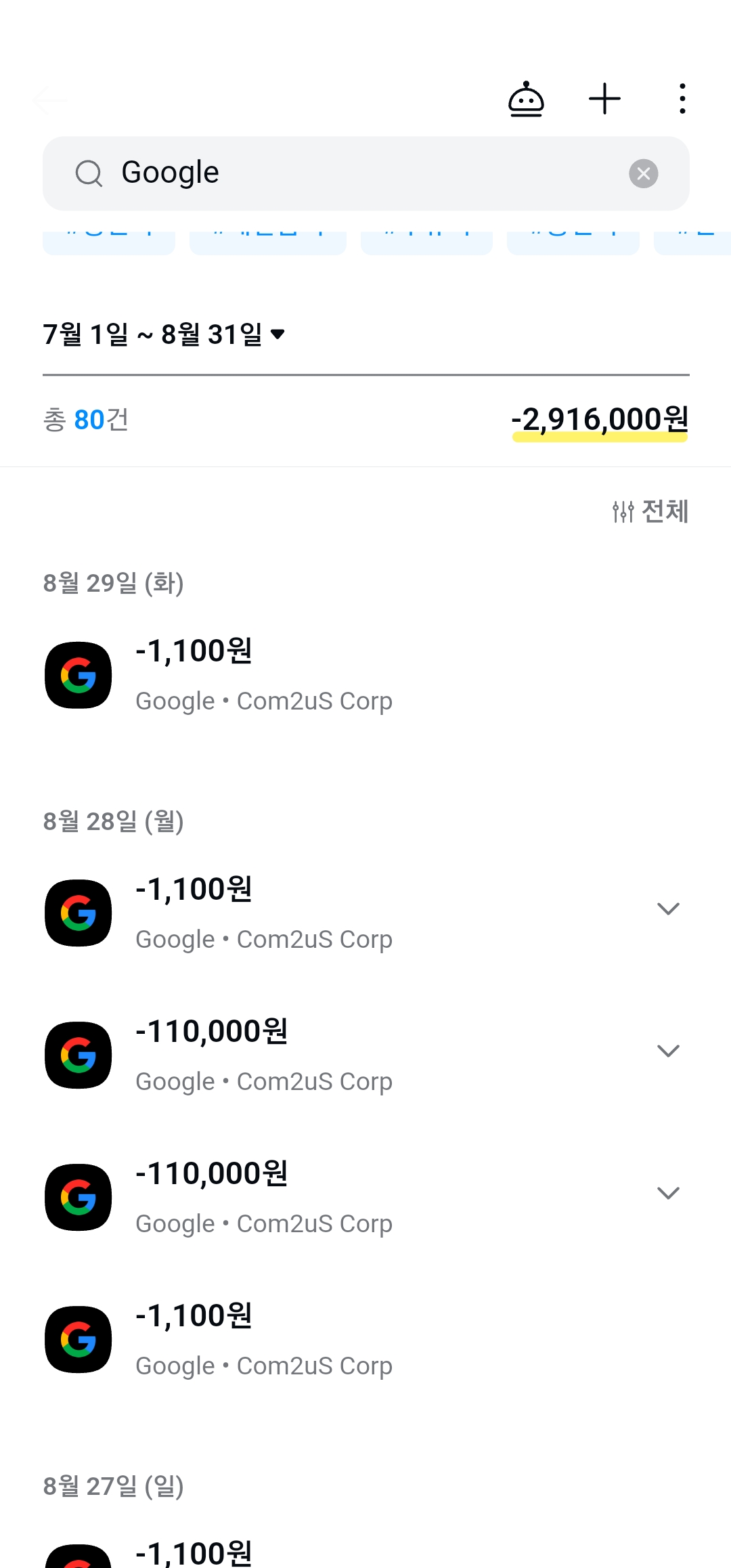Go back using the top-left arrow
Screen dimensions: 731x1568
(51, 100)
